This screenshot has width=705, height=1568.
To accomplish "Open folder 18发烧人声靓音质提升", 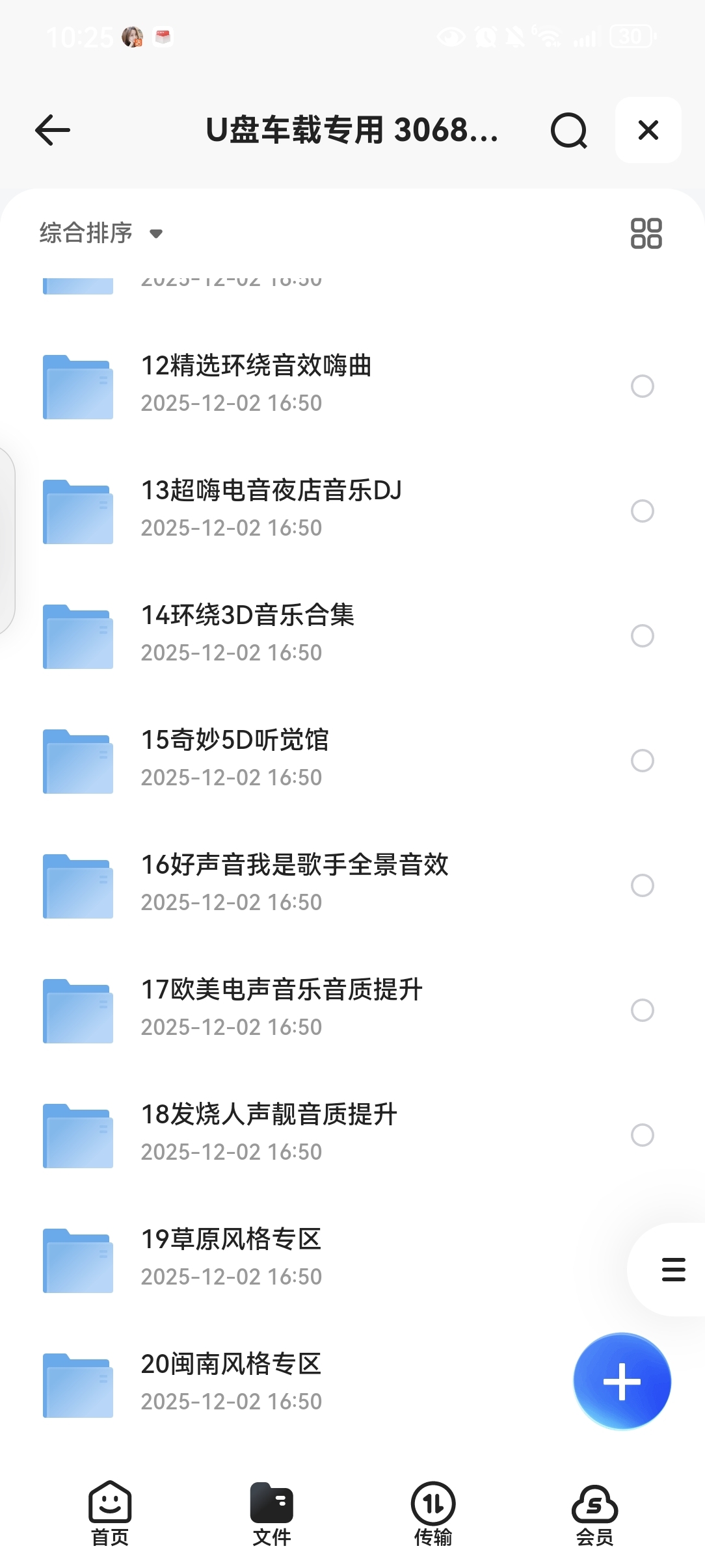I will coord(269,1132).
